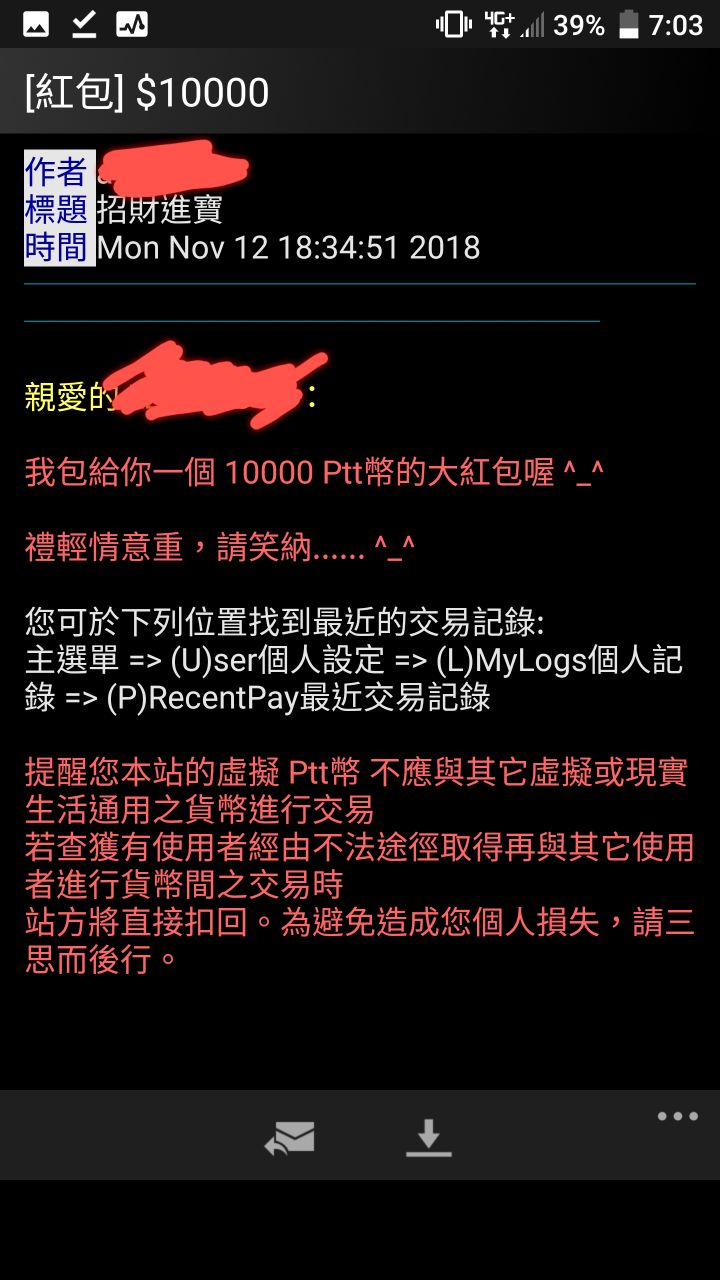Download or save this mail
The width and height of the screenshot is (720, 1280).
coord(428,1138)
